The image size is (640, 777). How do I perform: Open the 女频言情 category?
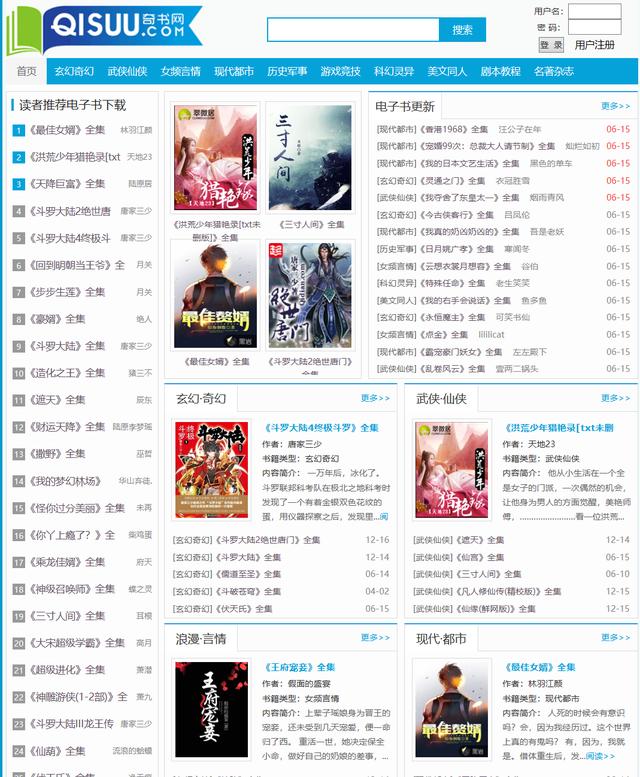click(180, 71)
